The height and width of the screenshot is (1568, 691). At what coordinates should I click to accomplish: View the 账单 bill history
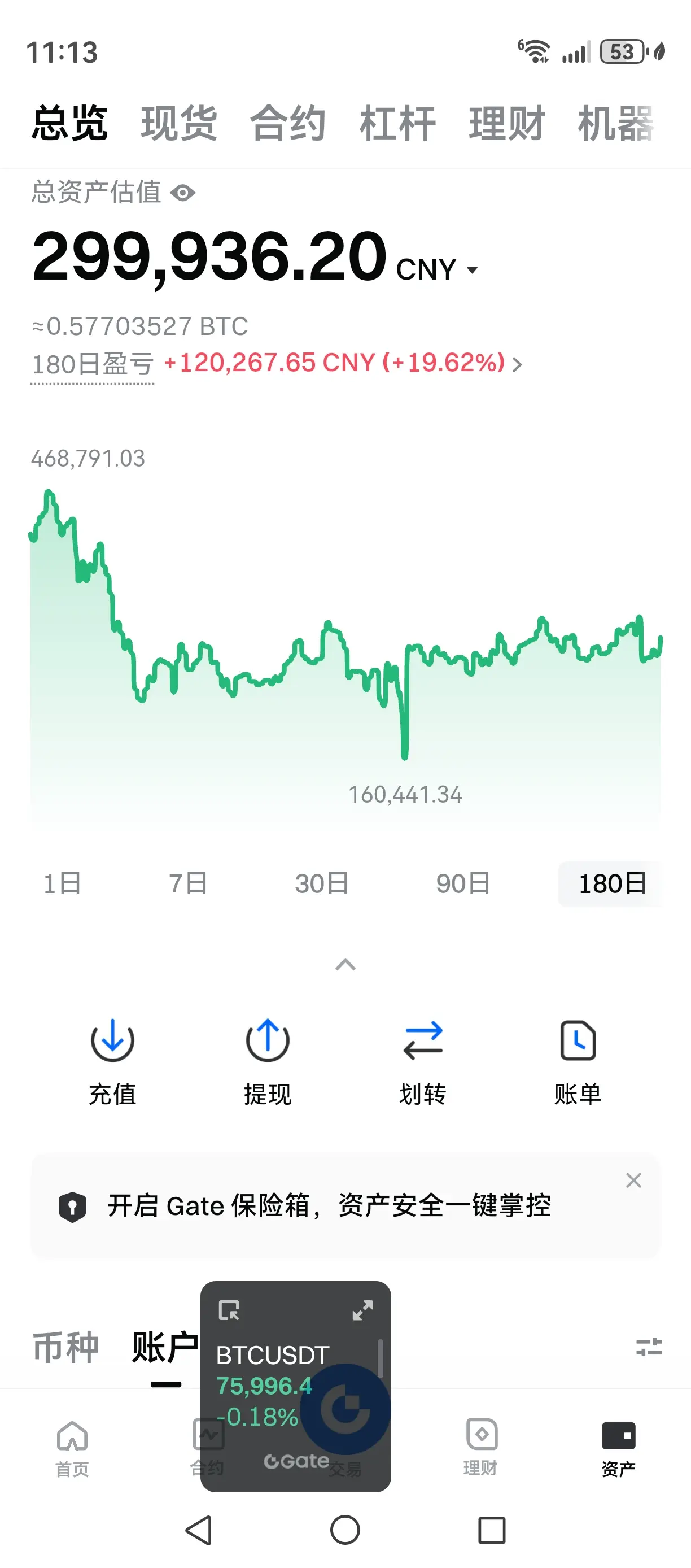pyautogui.click(x=578, y=1060)
